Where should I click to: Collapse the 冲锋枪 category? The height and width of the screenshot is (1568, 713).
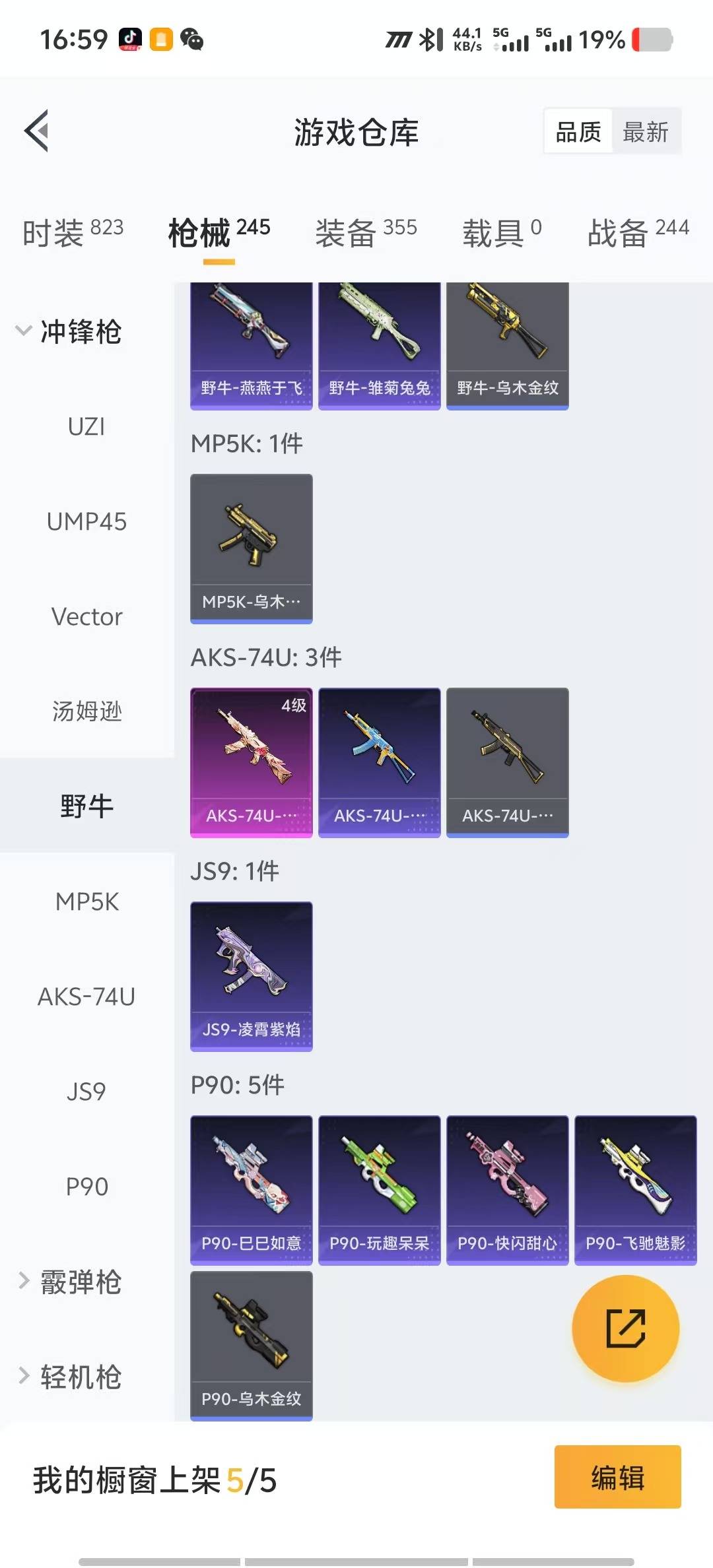click(69, 331)
